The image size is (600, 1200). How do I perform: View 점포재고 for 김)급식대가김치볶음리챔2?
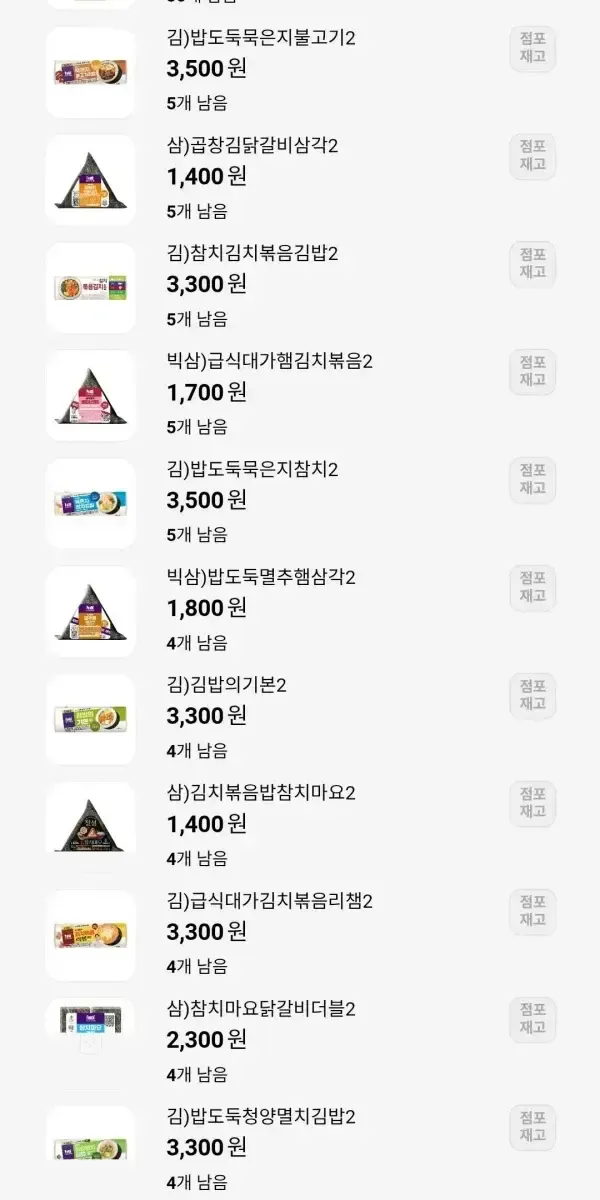[532, 913]
